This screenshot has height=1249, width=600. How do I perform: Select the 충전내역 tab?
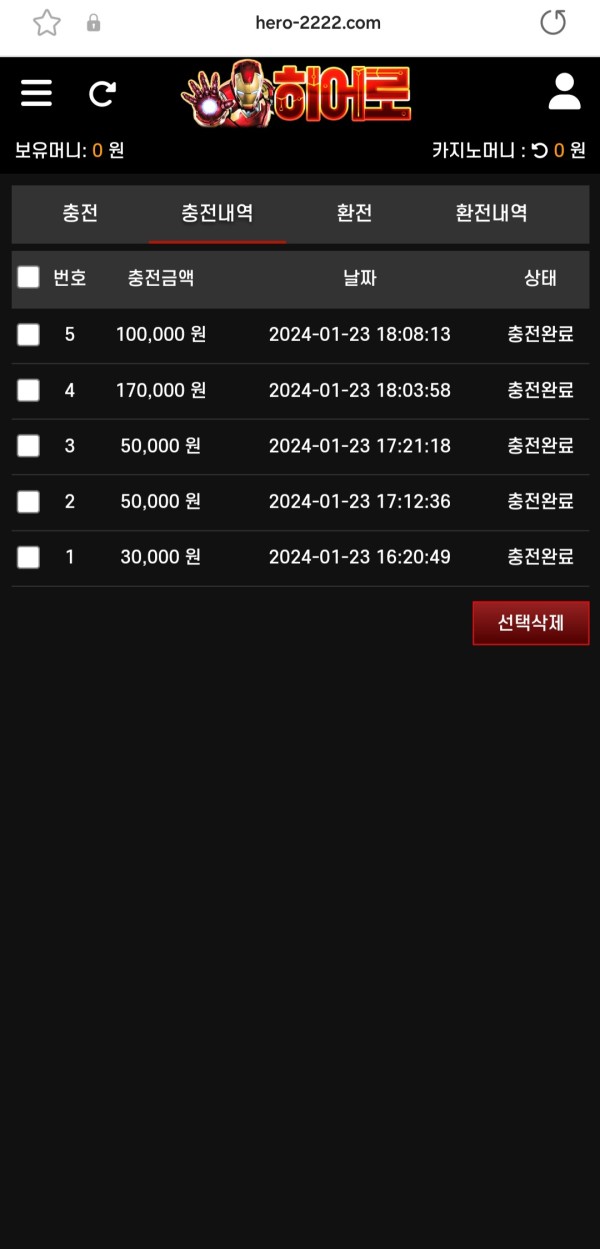coord(217,213)
